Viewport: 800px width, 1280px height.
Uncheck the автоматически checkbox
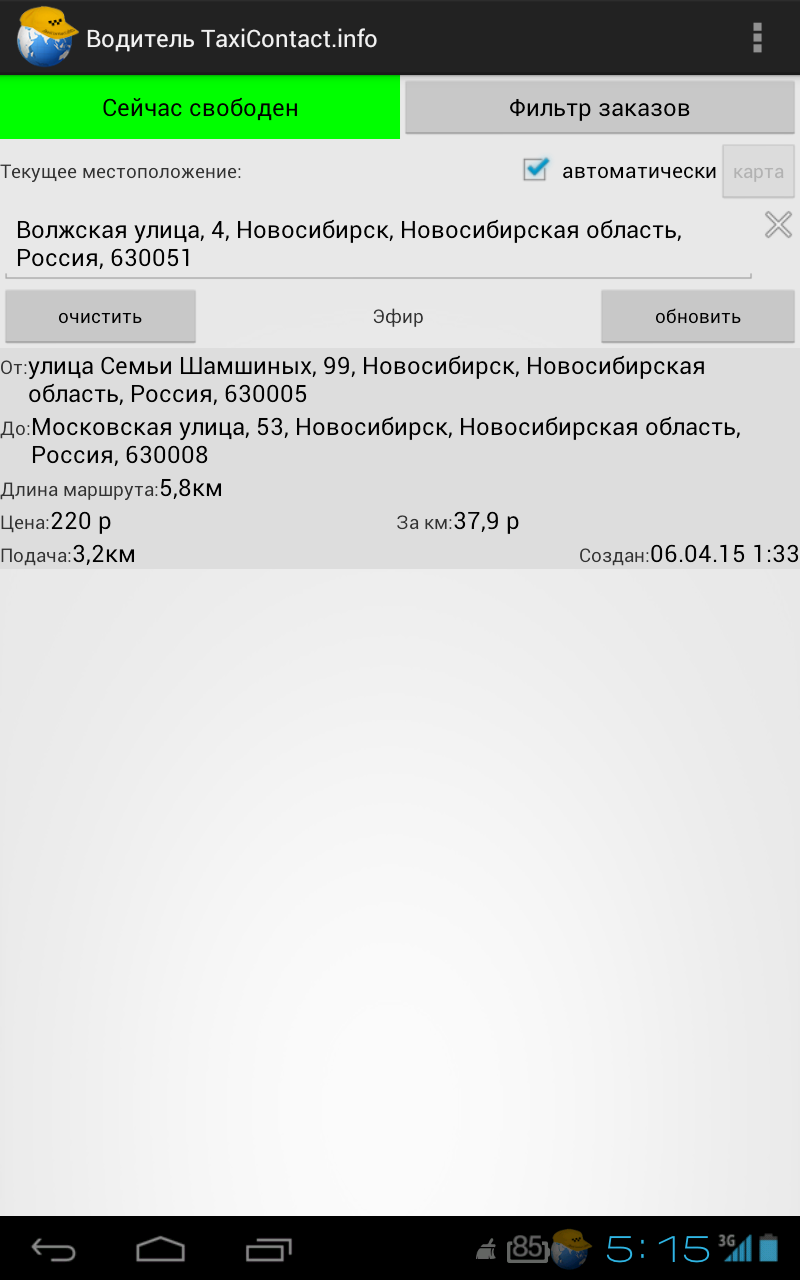point(536,170)
